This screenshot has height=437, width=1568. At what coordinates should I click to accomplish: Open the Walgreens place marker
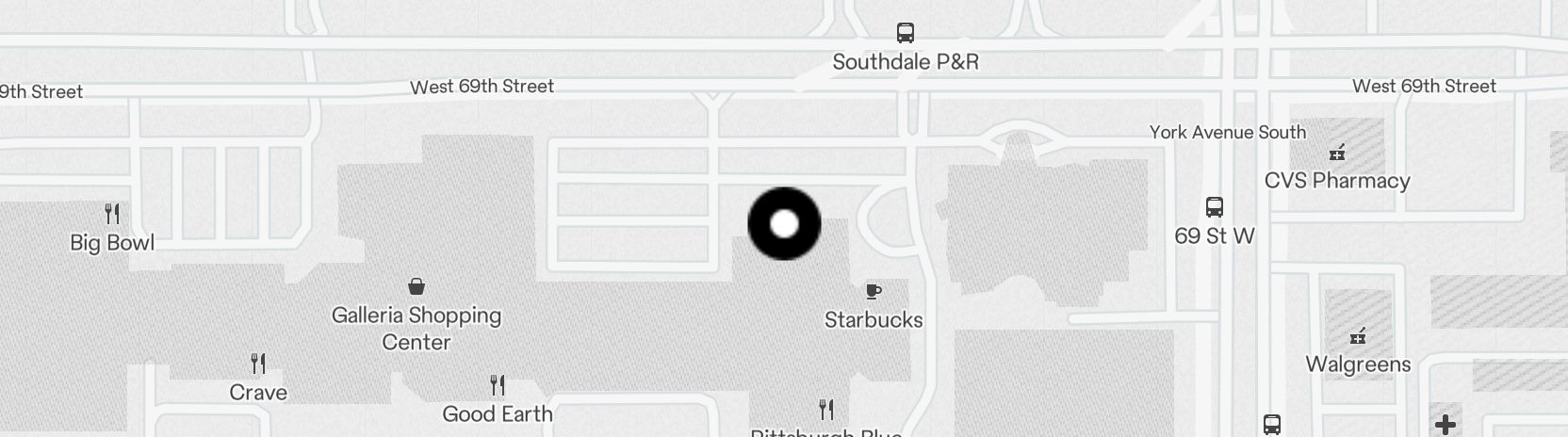click(1358, 336)
